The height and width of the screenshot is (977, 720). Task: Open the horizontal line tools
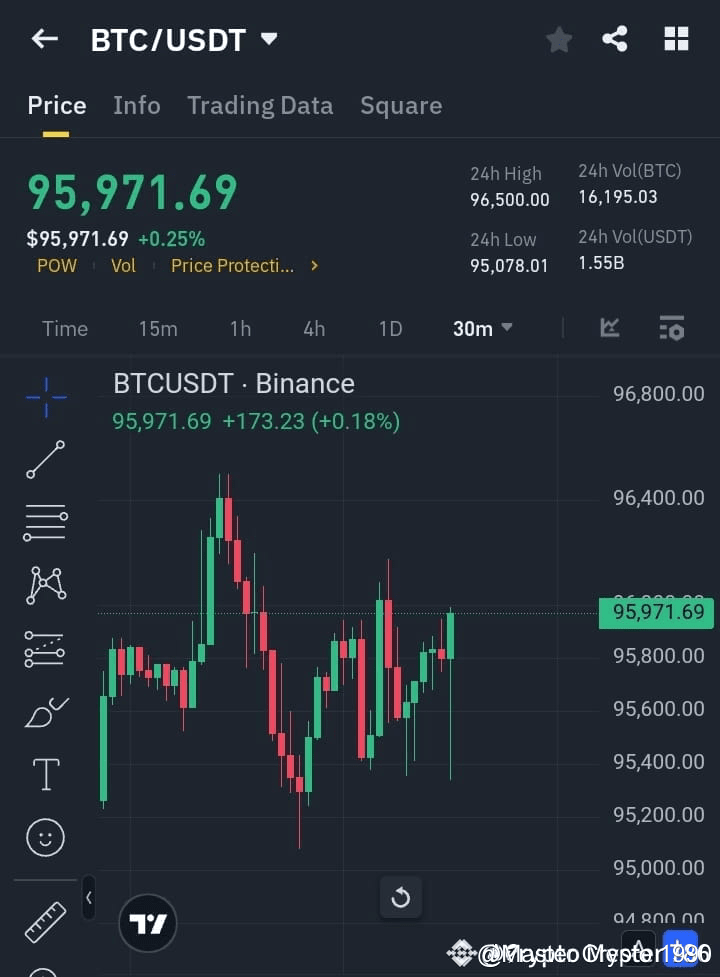click(x=45, y=523)
